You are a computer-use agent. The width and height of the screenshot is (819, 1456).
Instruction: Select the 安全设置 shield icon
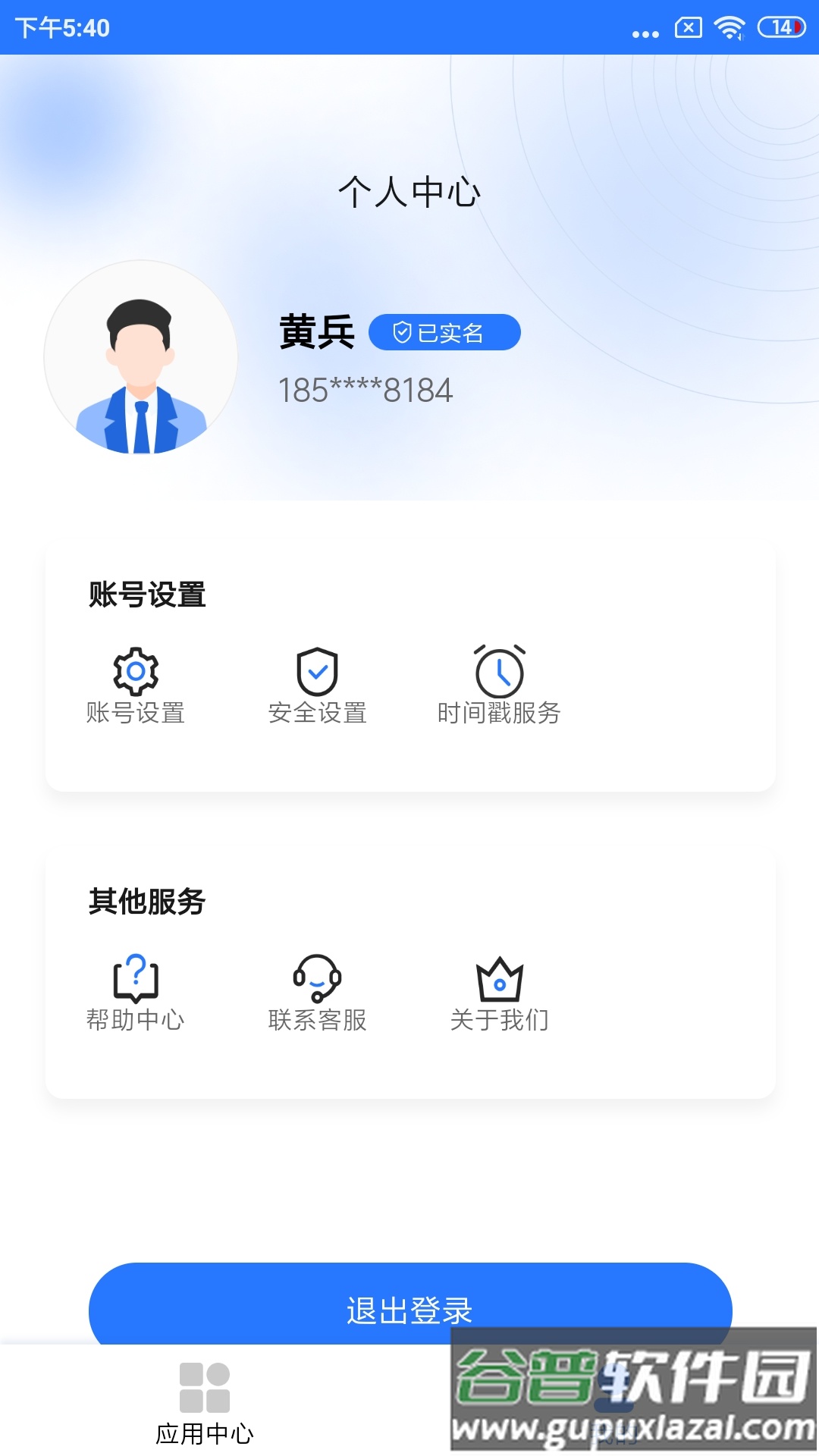pos(317,671)
